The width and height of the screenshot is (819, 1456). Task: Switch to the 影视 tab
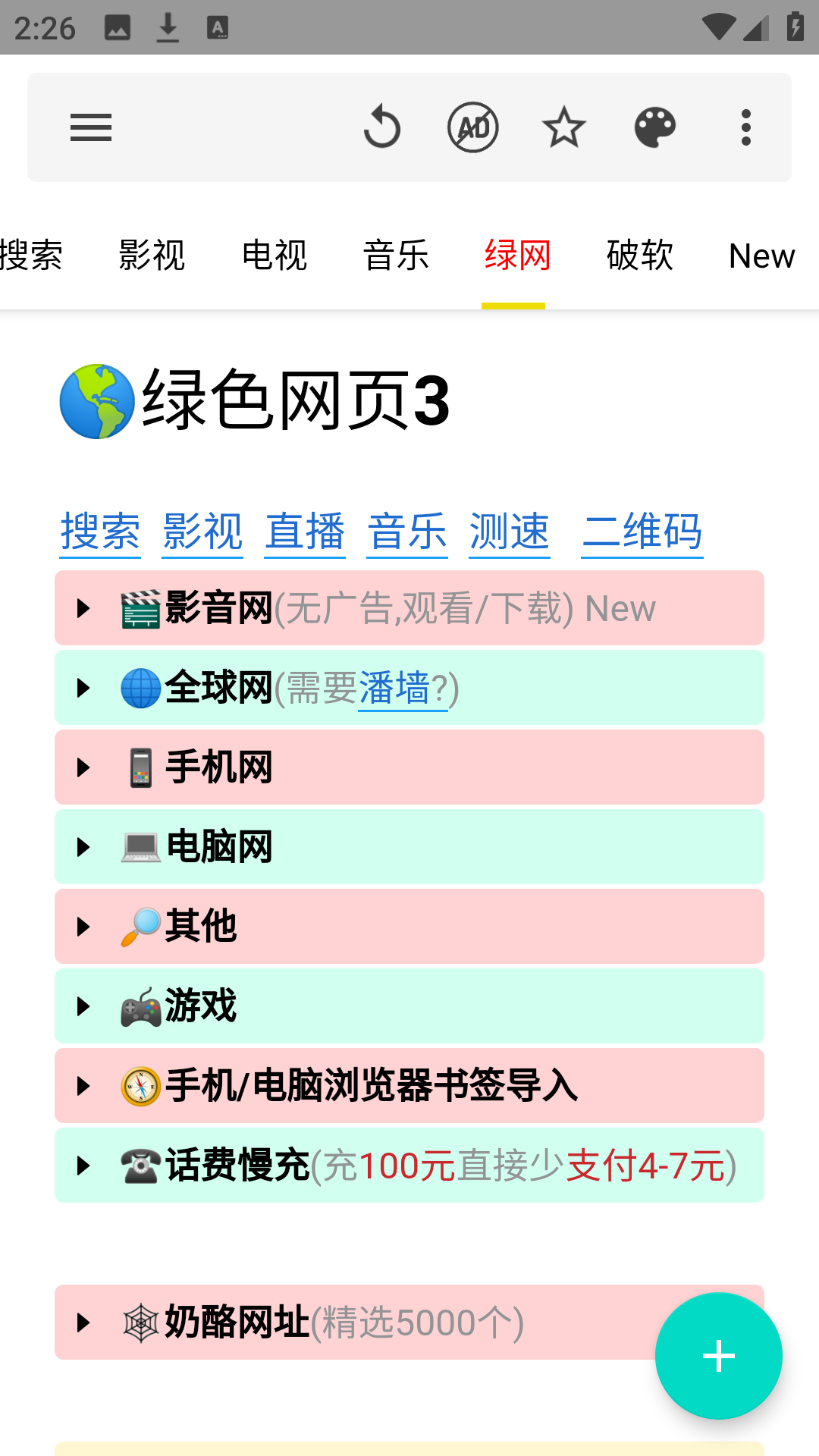click(x=152, y=256)
